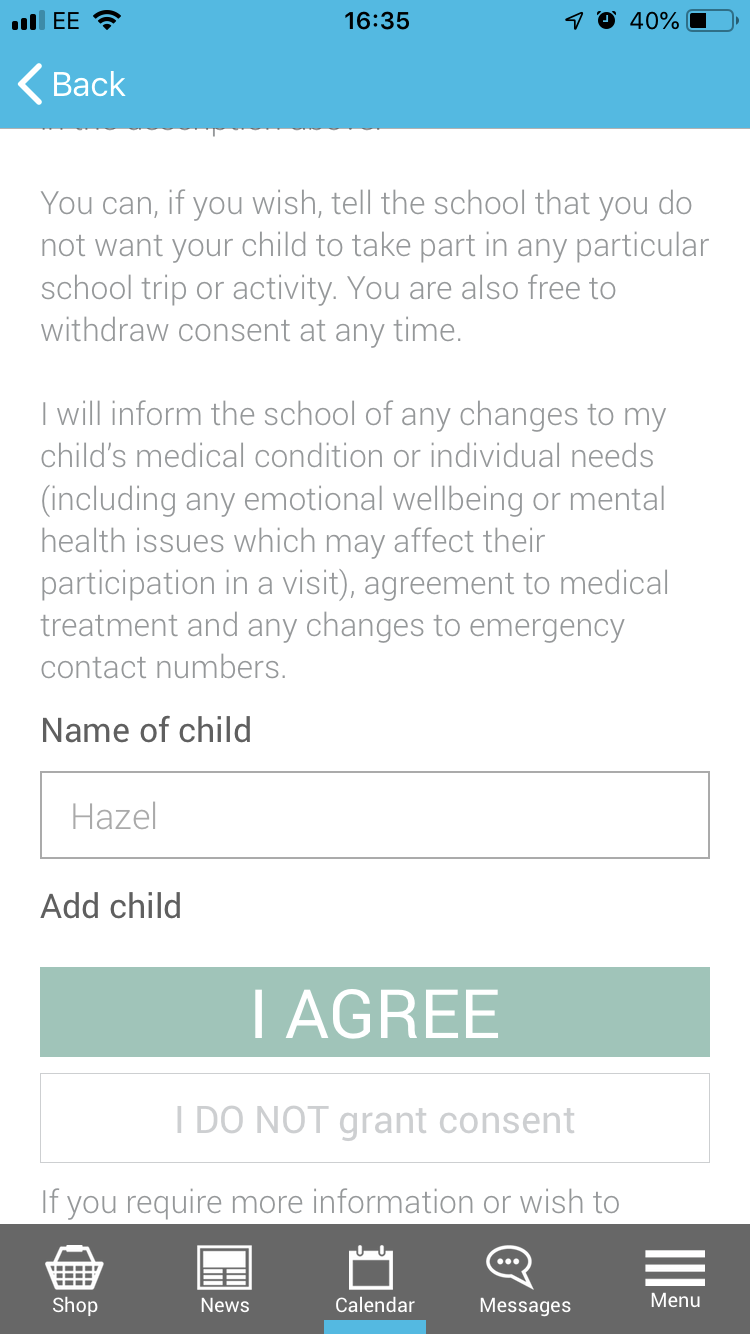Switch to the News tab
This screenshot has height=1334, width=750.
pos(225,1279)
